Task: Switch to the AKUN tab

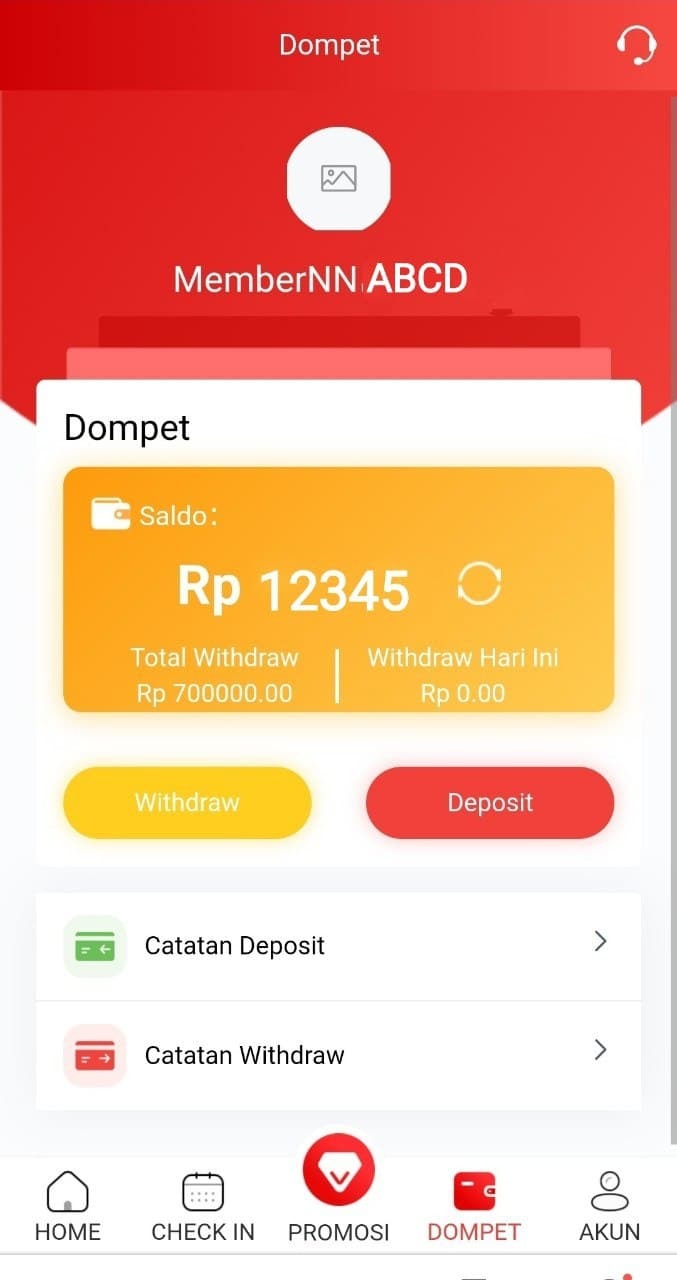Action: tap(609, 1204)
